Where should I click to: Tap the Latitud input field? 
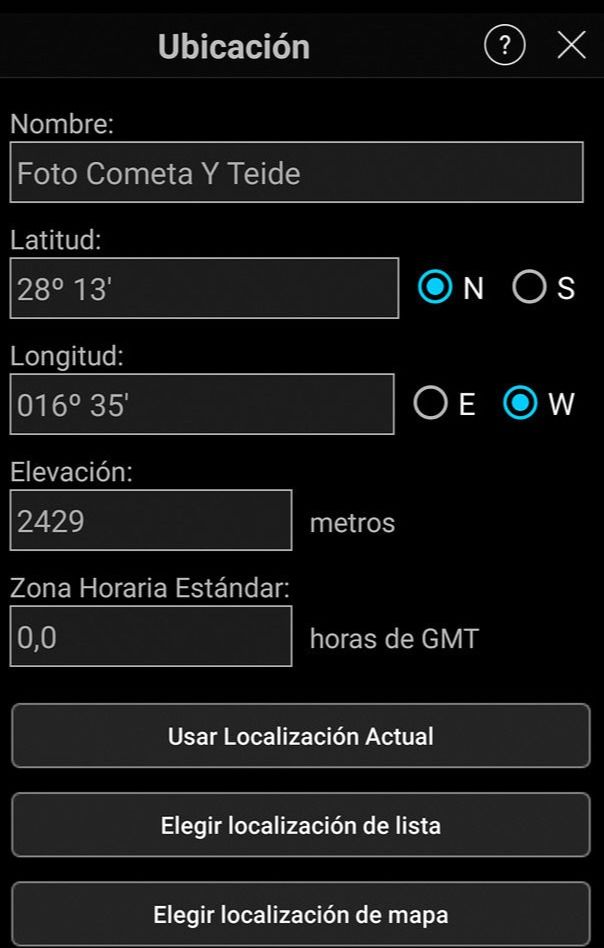point(204,289)
